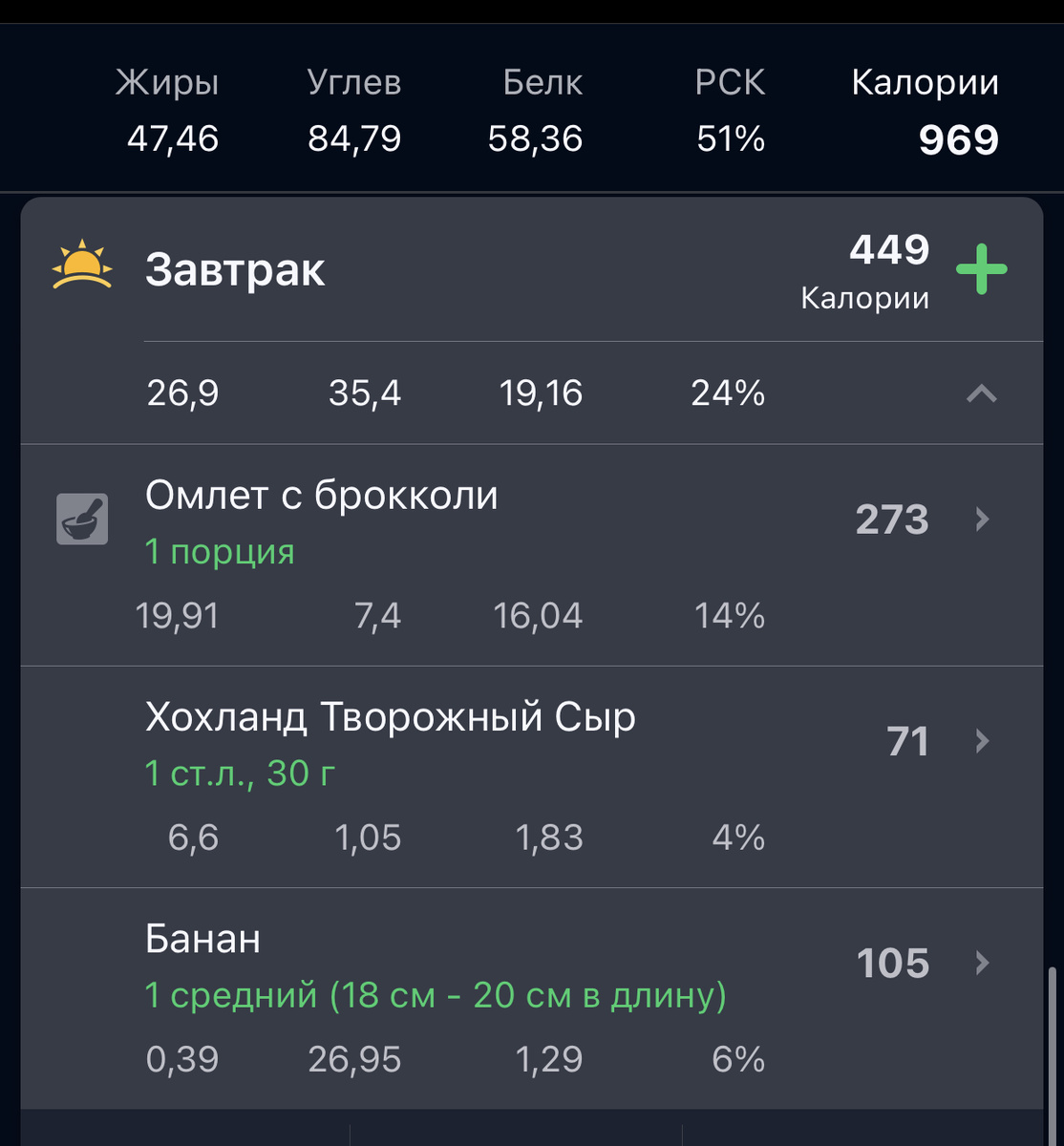Click the Калории header label
Screen dimensions: 1064x1146
pos(923,82)
